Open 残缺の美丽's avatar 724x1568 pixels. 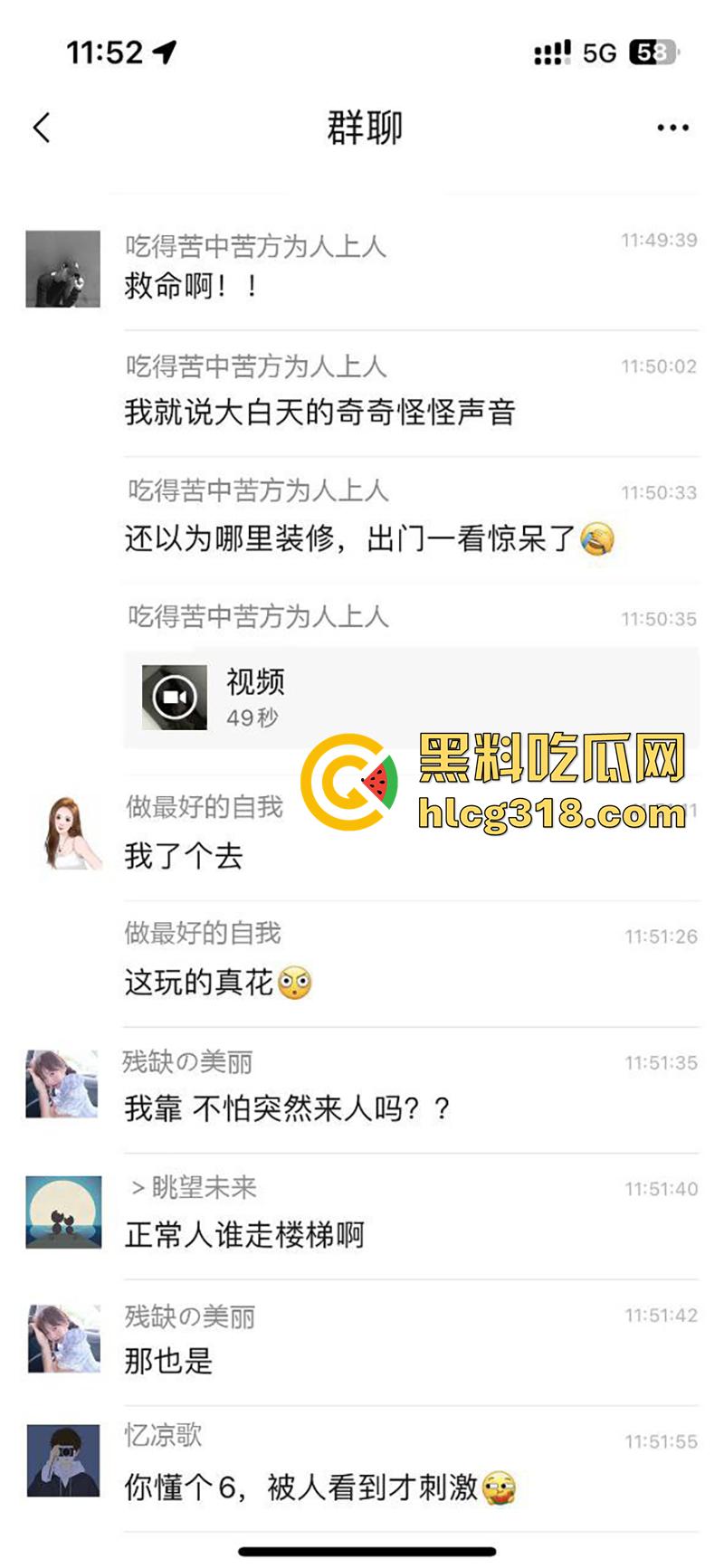[64, 1084]
